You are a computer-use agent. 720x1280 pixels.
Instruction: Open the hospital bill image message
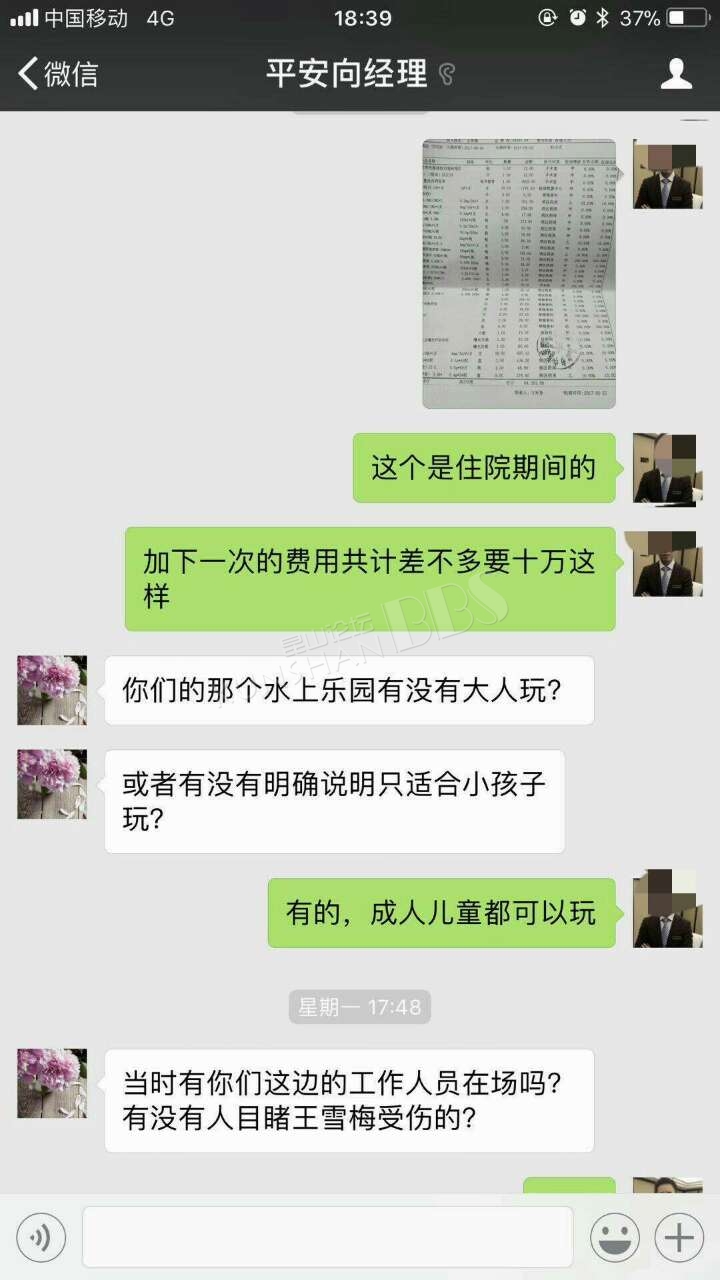tap(518, 273)
